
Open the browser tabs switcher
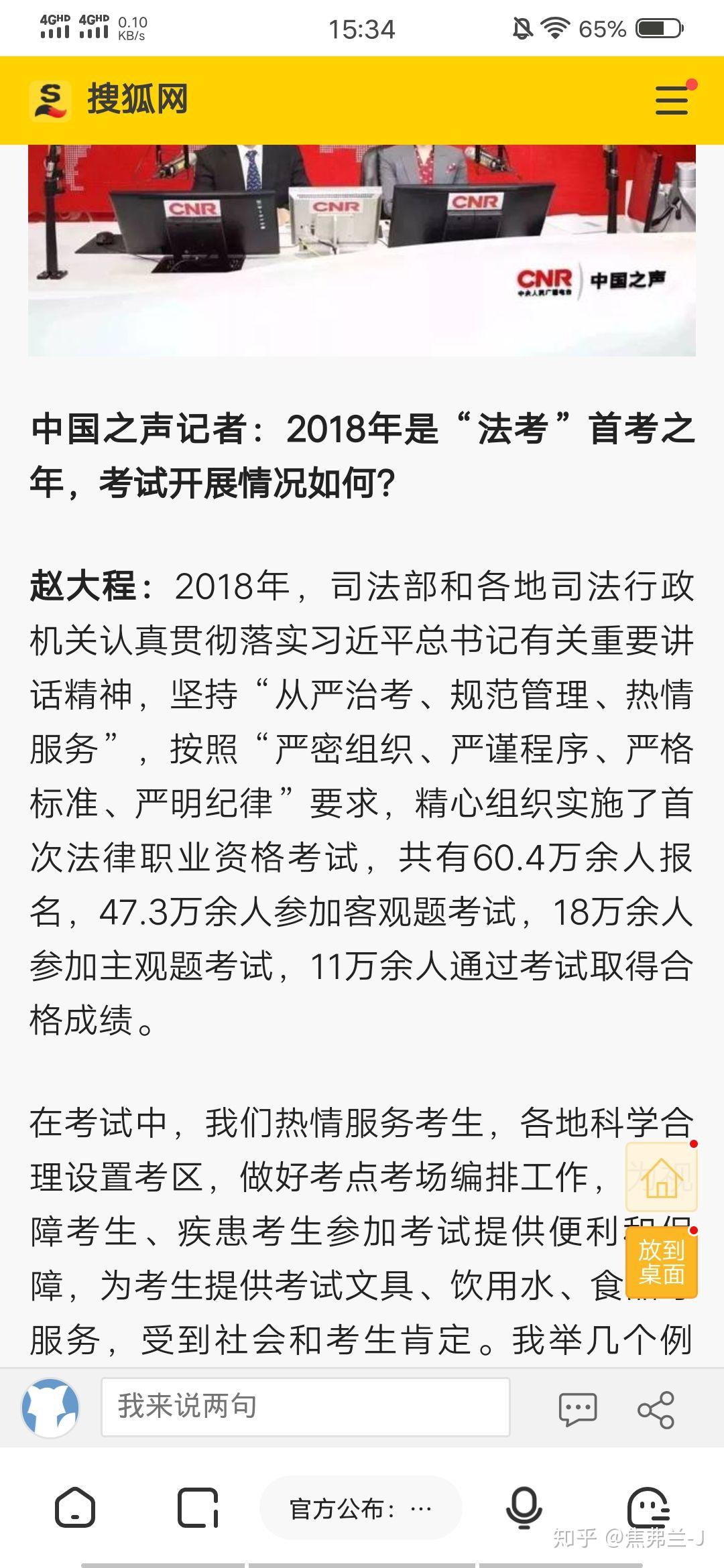click(x=198, y=1508)
